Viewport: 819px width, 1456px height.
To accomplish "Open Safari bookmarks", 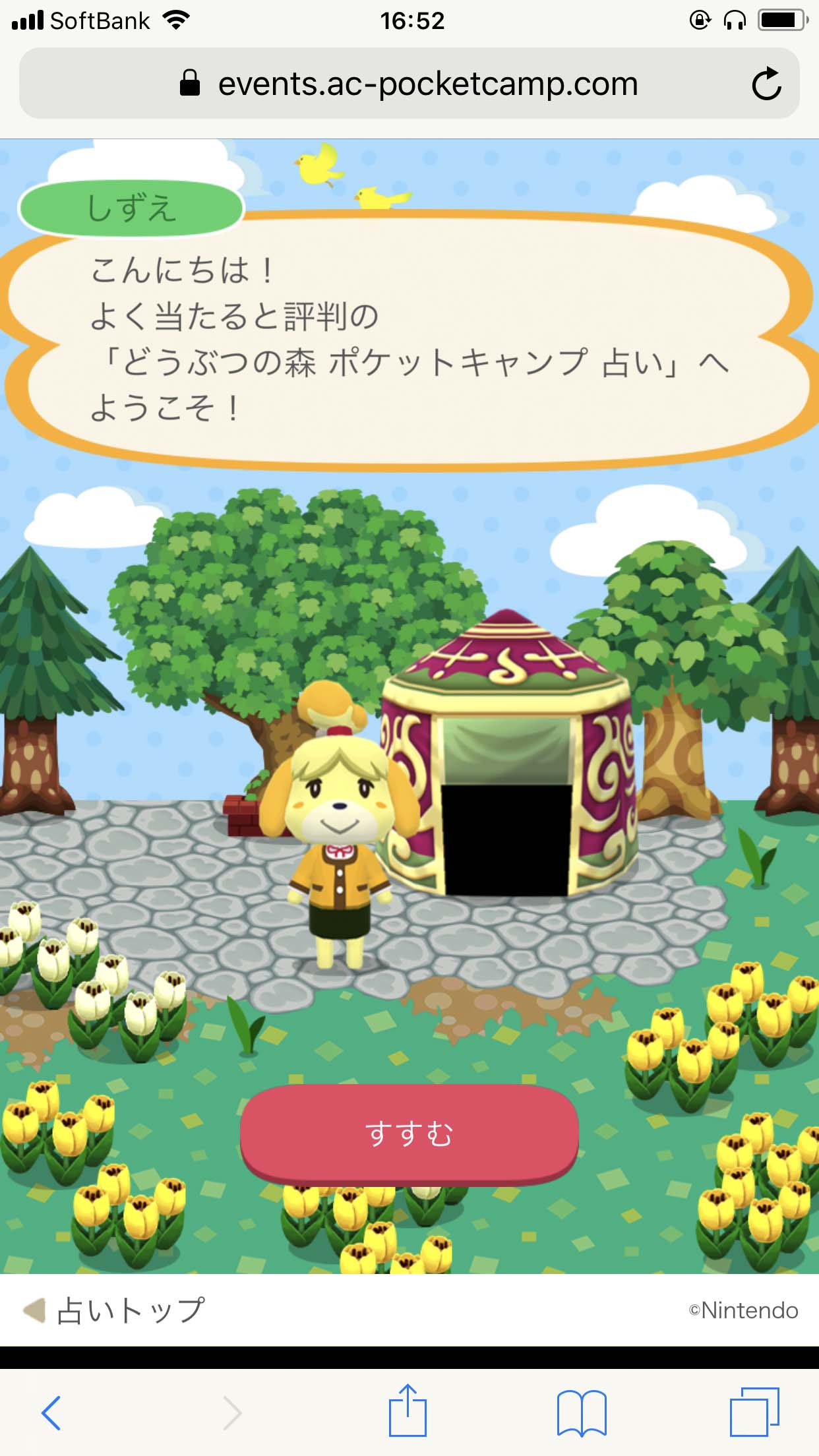I will (x=581, y=1412).
